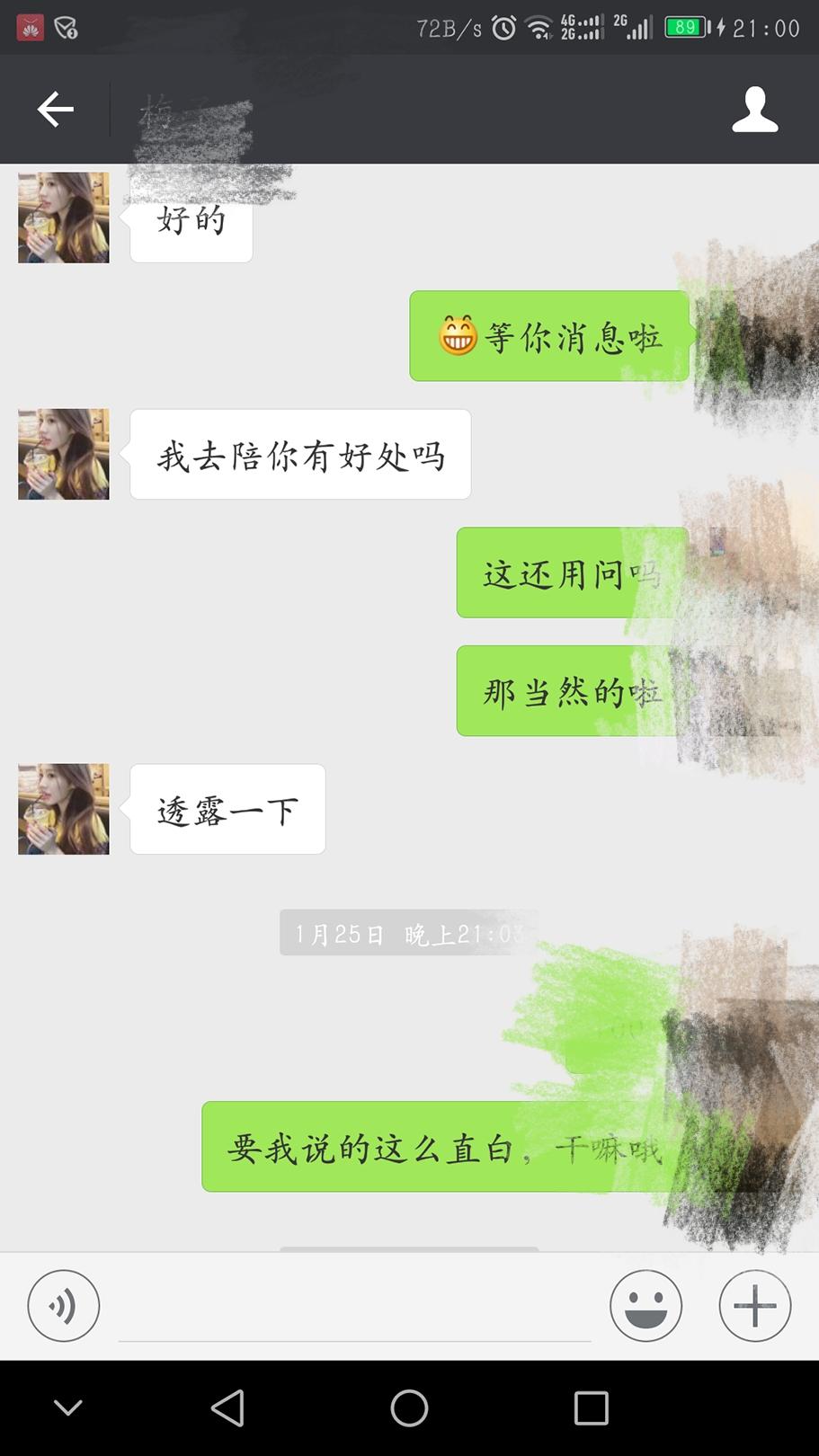This screenshot has width=819, height=1456.
Task: Hide the navigation bar with the chevron
Action: click(68, 1408)
